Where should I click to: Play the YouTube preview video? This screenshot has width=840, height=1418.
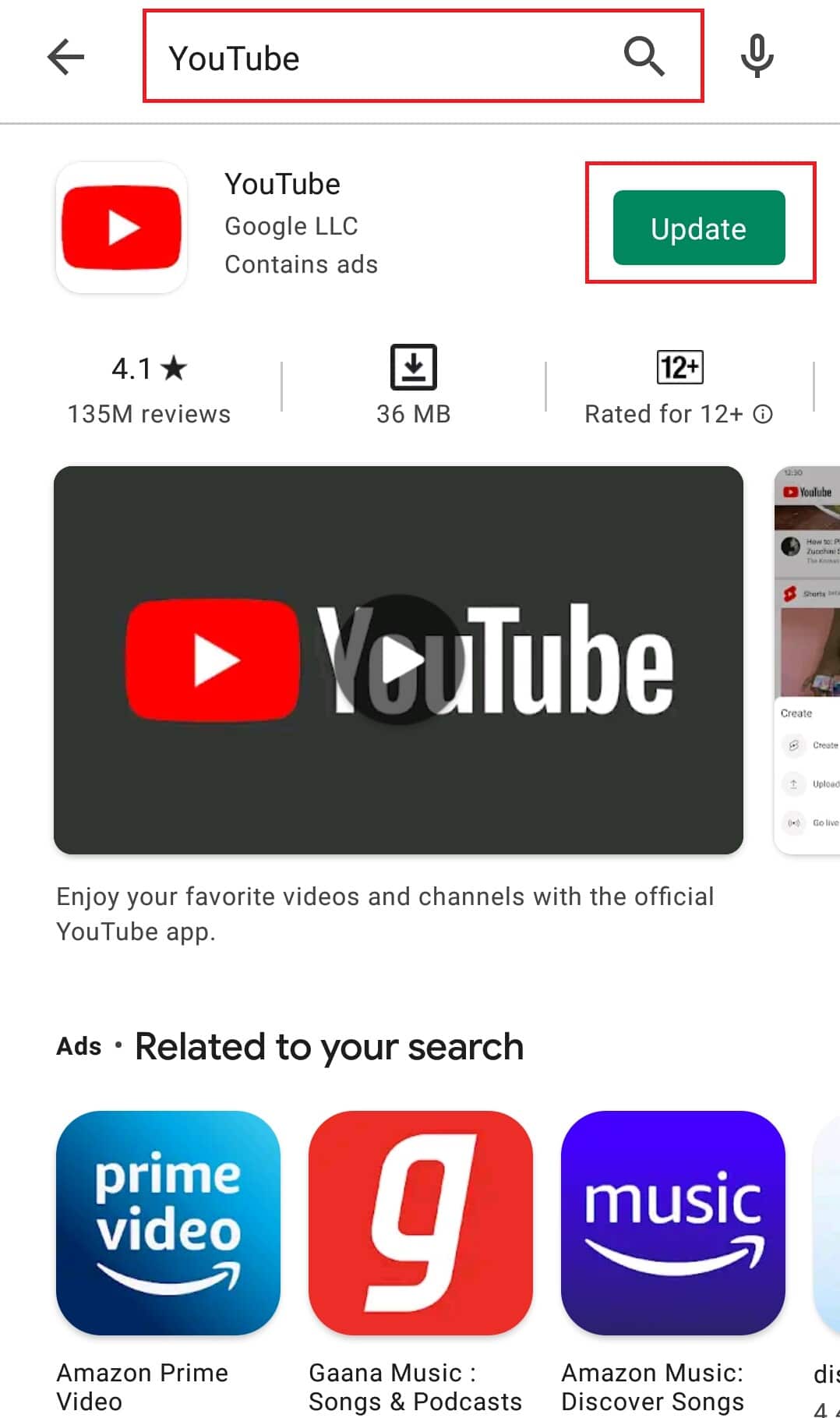point(399,659)
